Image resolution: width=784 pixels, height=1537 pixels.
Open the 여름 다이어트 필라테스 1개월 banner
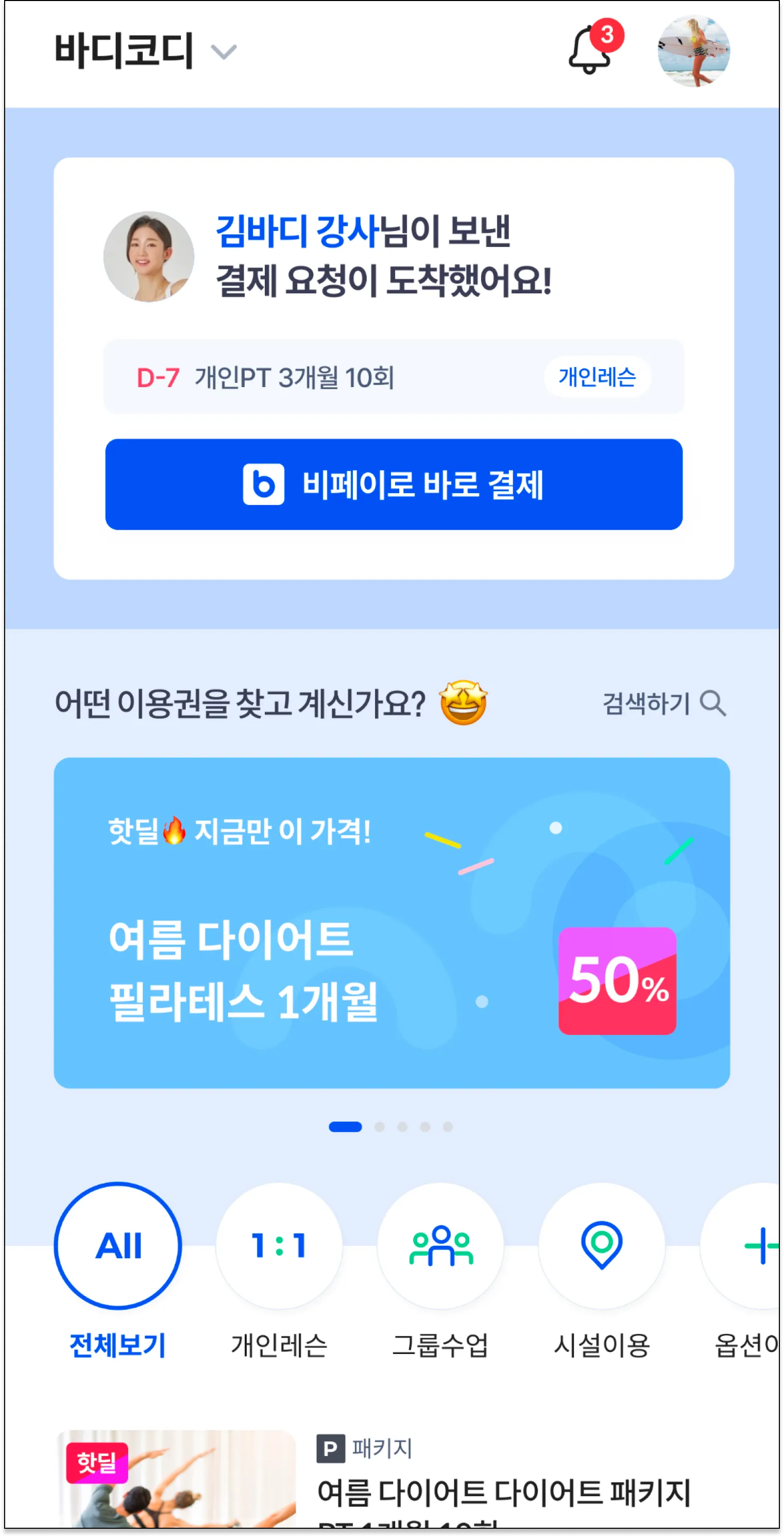pos(391,923)
